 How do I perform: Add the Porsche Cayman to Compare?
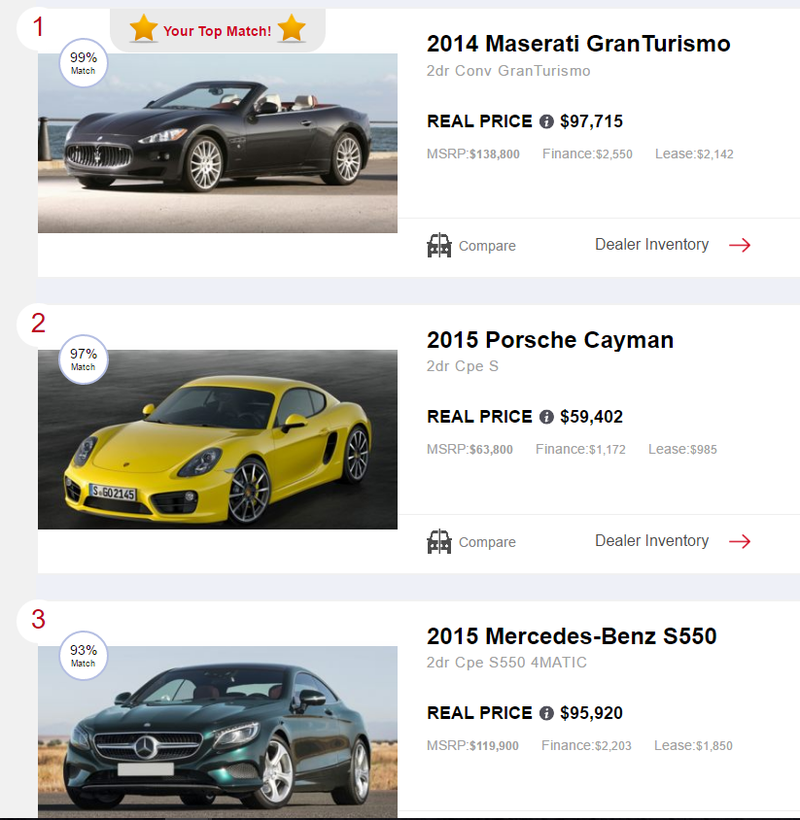click(471, 542)
